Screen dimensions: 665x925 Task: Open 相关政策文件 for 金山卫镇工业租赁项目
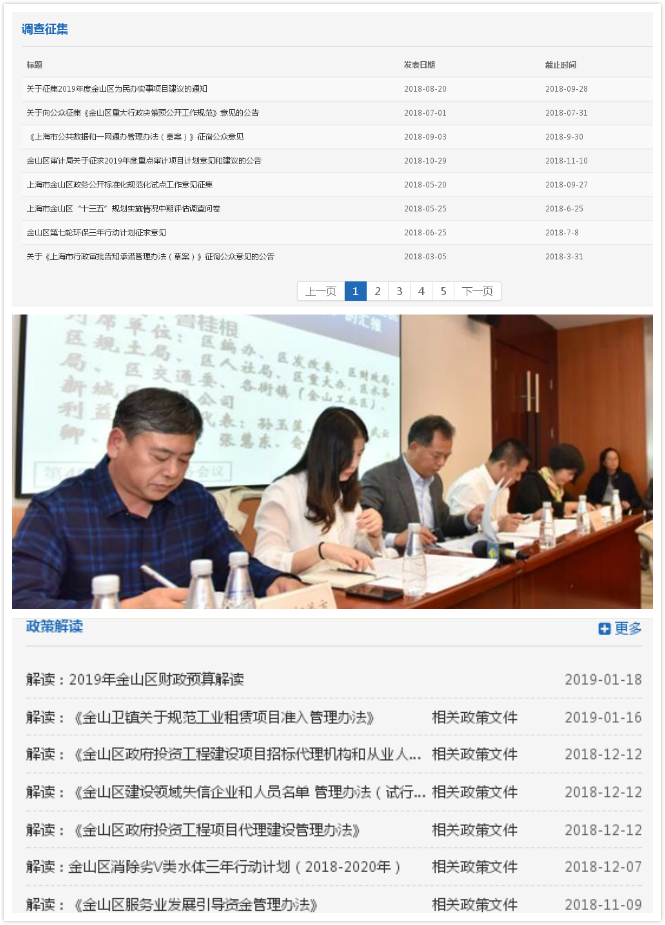(474, 717)
